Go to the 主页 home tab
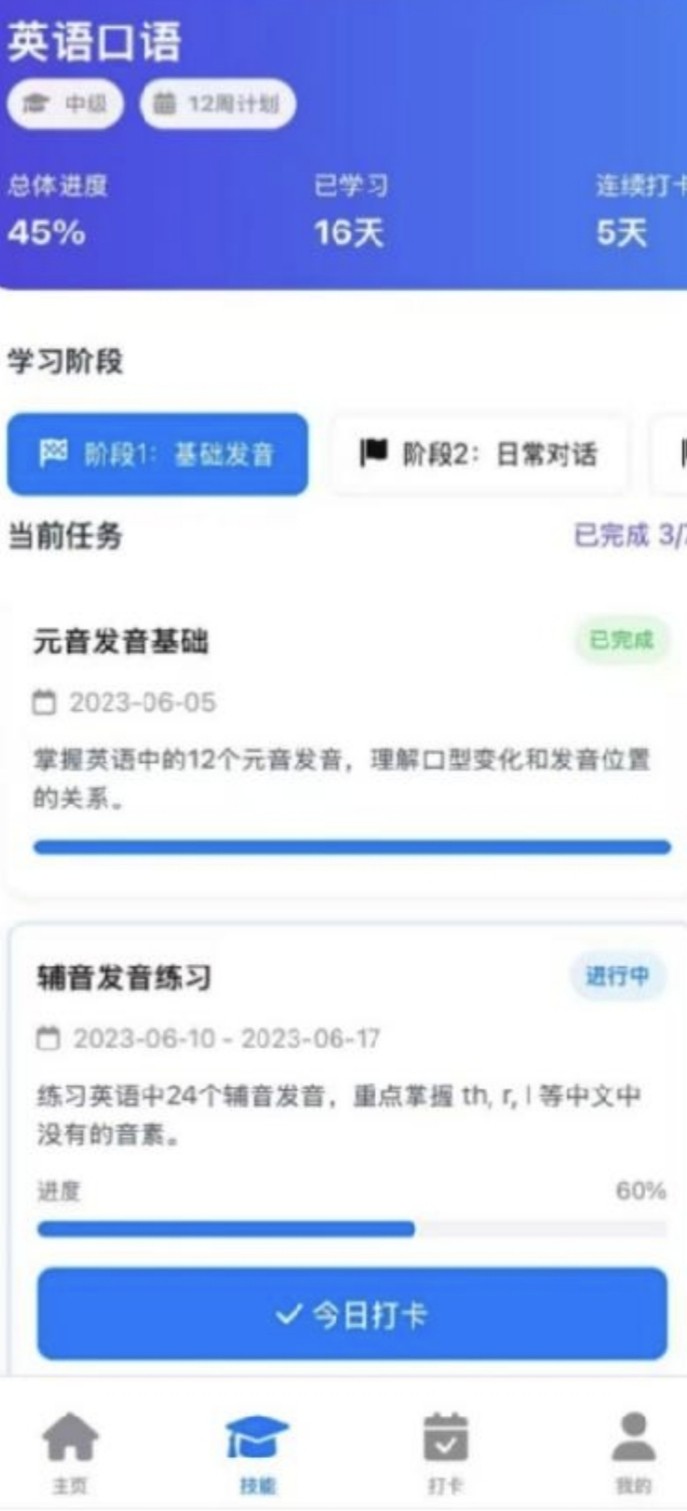The width and height of the screenshot is (687, 1511). (70, 1451)
